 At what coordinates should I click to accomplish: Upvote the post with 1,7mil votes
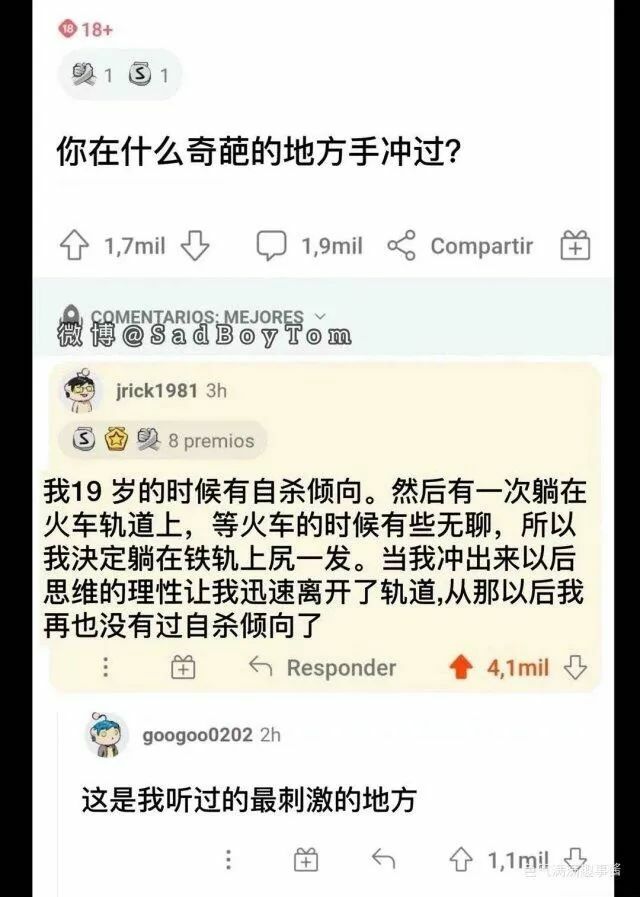(x=75, y=246)
